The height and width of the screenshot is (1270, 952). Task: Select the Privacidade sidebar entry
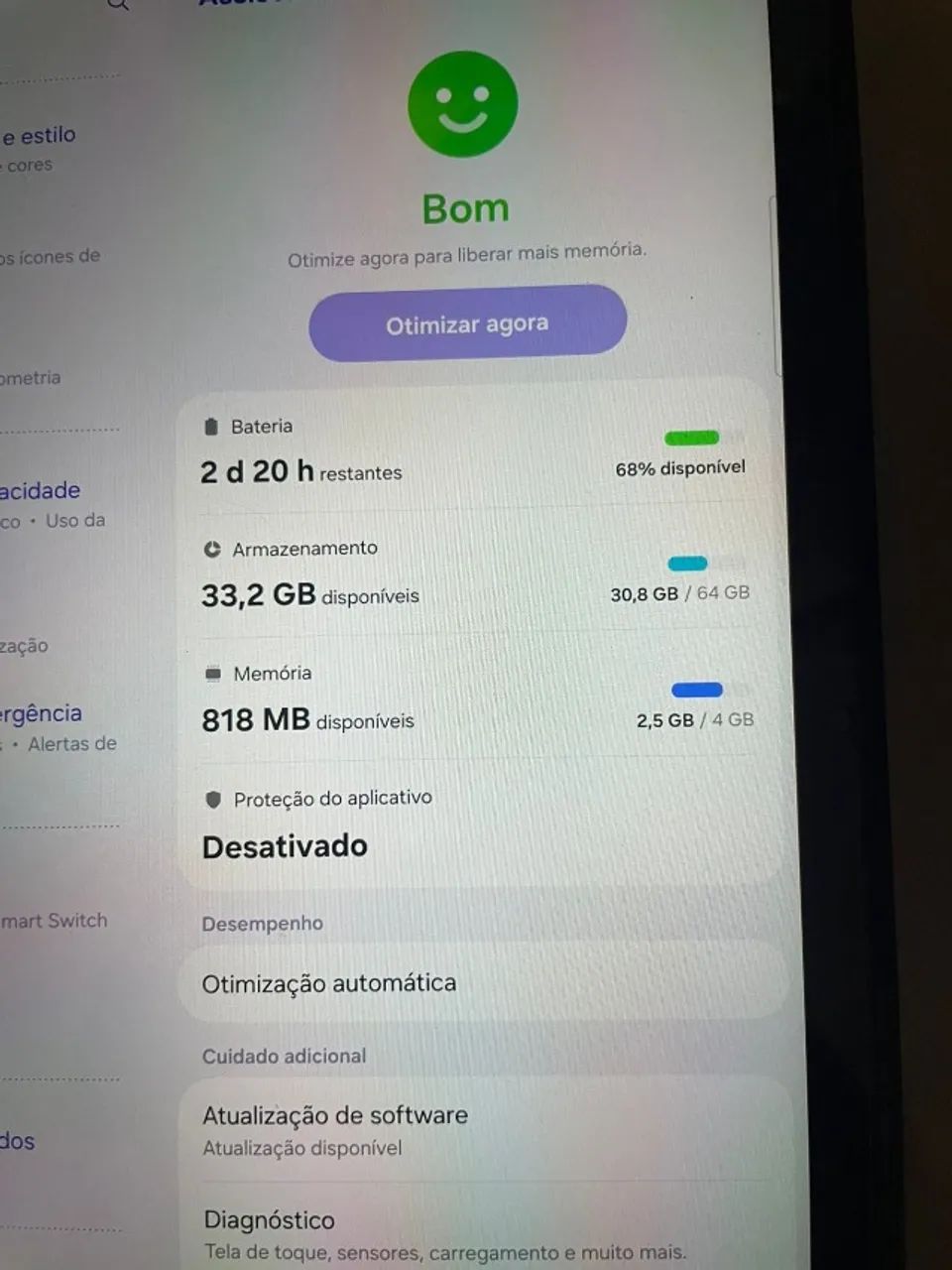tap(41, 490)
